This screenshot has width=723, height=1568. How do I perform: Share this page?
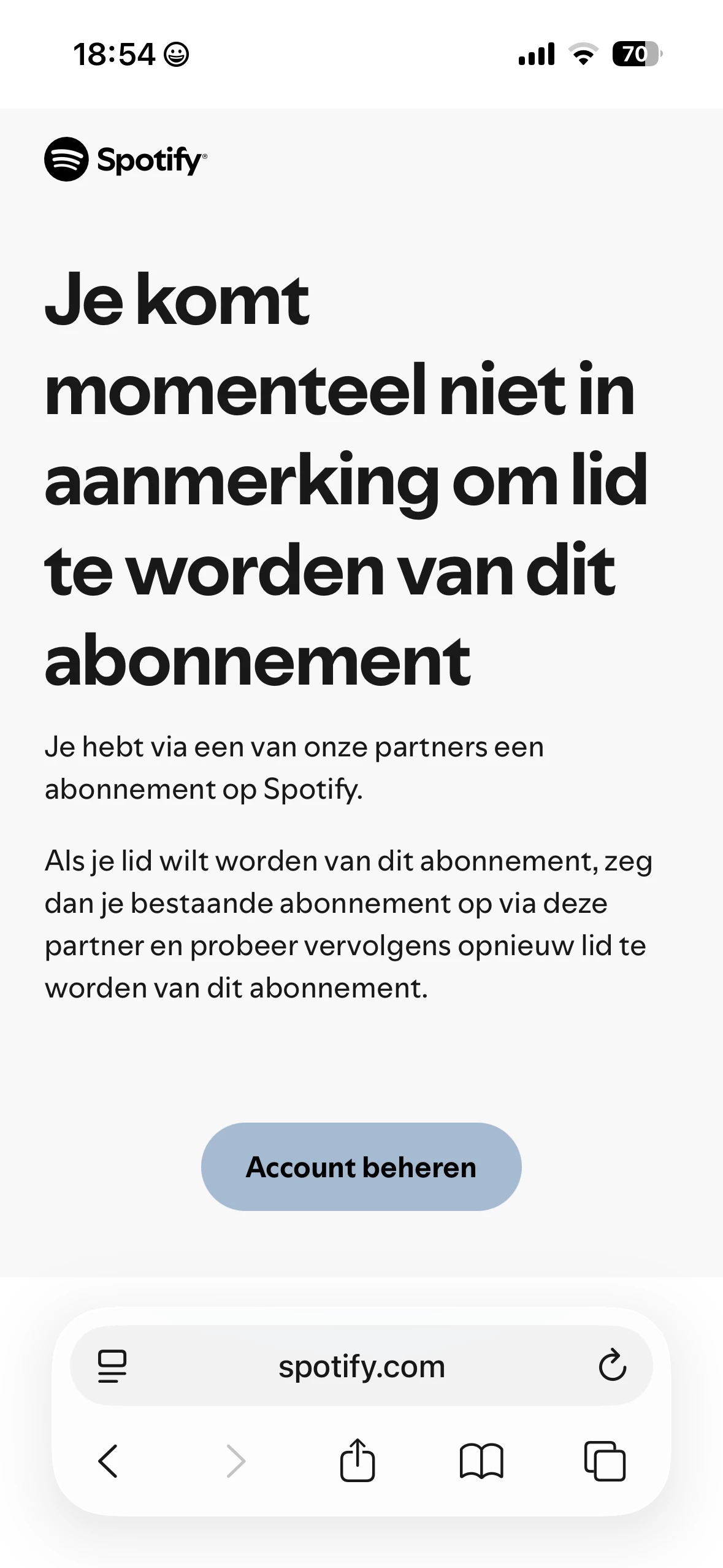[358, 1460]
